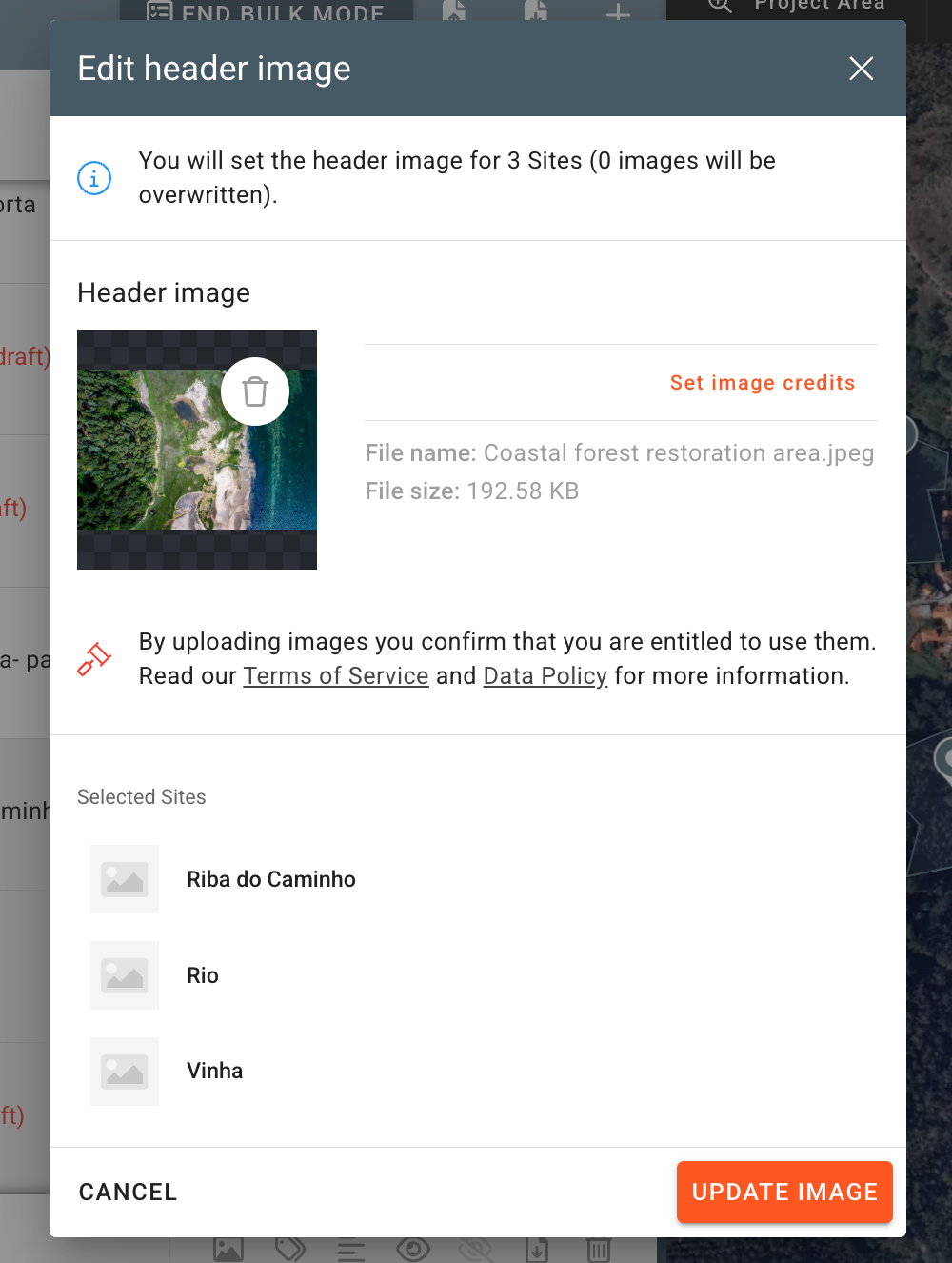Delete the uploaded header image
The width and height of the screenshot is (952, 1263).
click(255, 391)
